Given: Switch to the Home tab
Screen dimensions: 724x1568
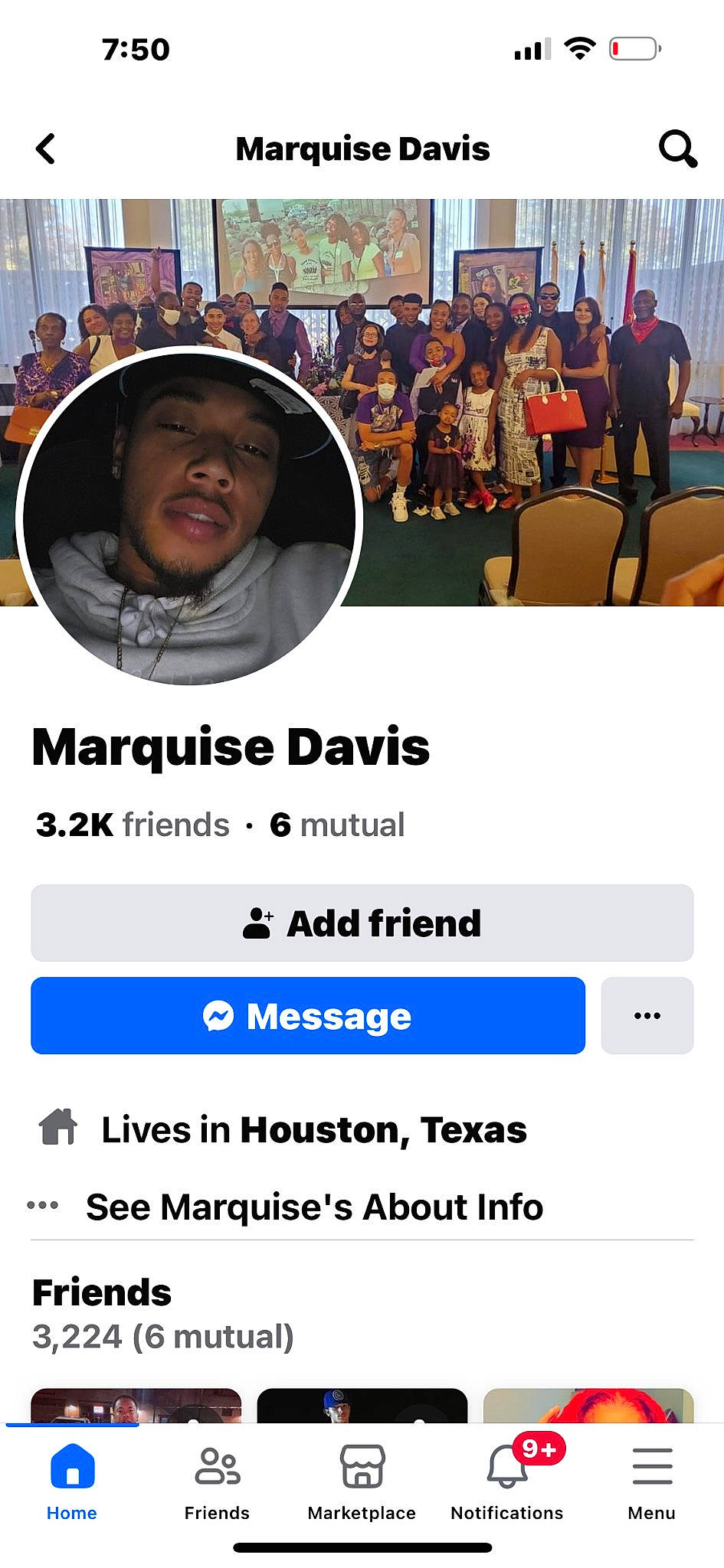Looking at the screenshot, I should (x=72, y=1481).
